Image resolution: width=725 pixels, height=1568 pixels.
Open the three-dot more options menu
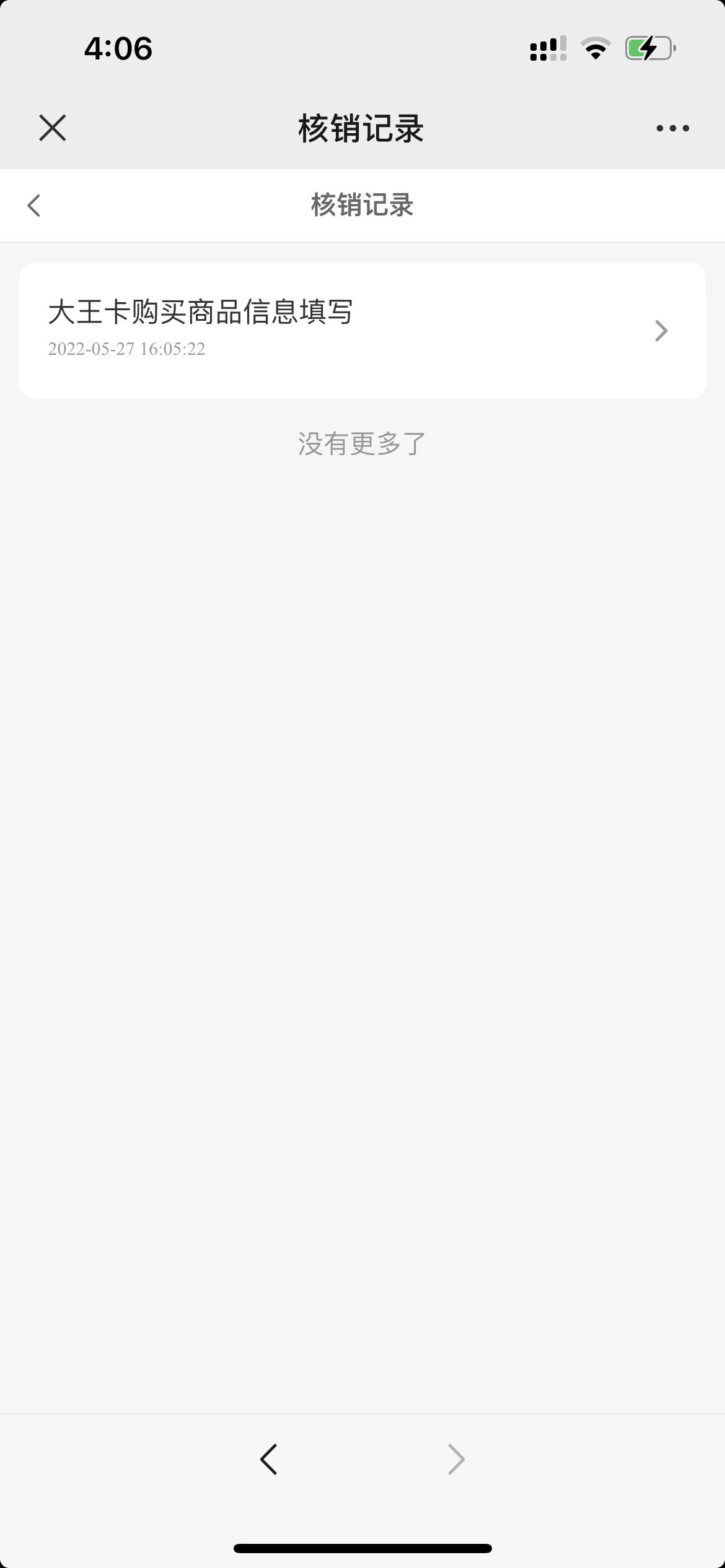pos(672,128)
